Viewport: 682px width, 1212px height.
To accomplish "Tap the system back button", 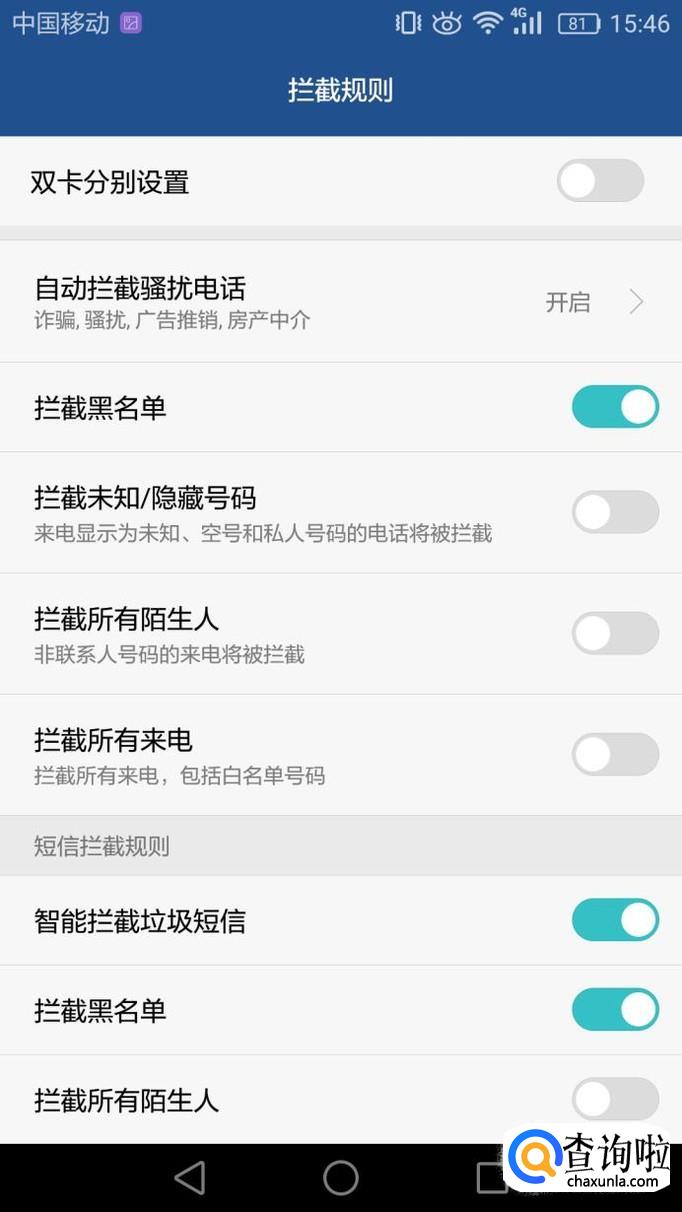I will click(x=190, y=1178).
